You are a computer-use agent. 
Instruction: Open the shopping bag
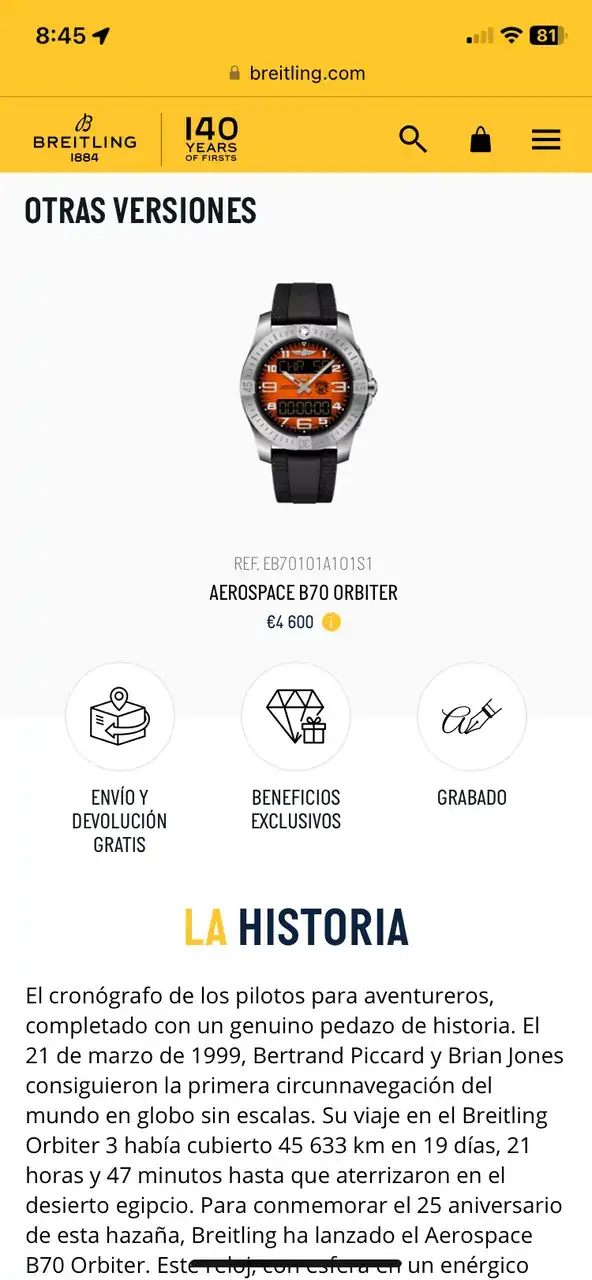pos(481,139)
